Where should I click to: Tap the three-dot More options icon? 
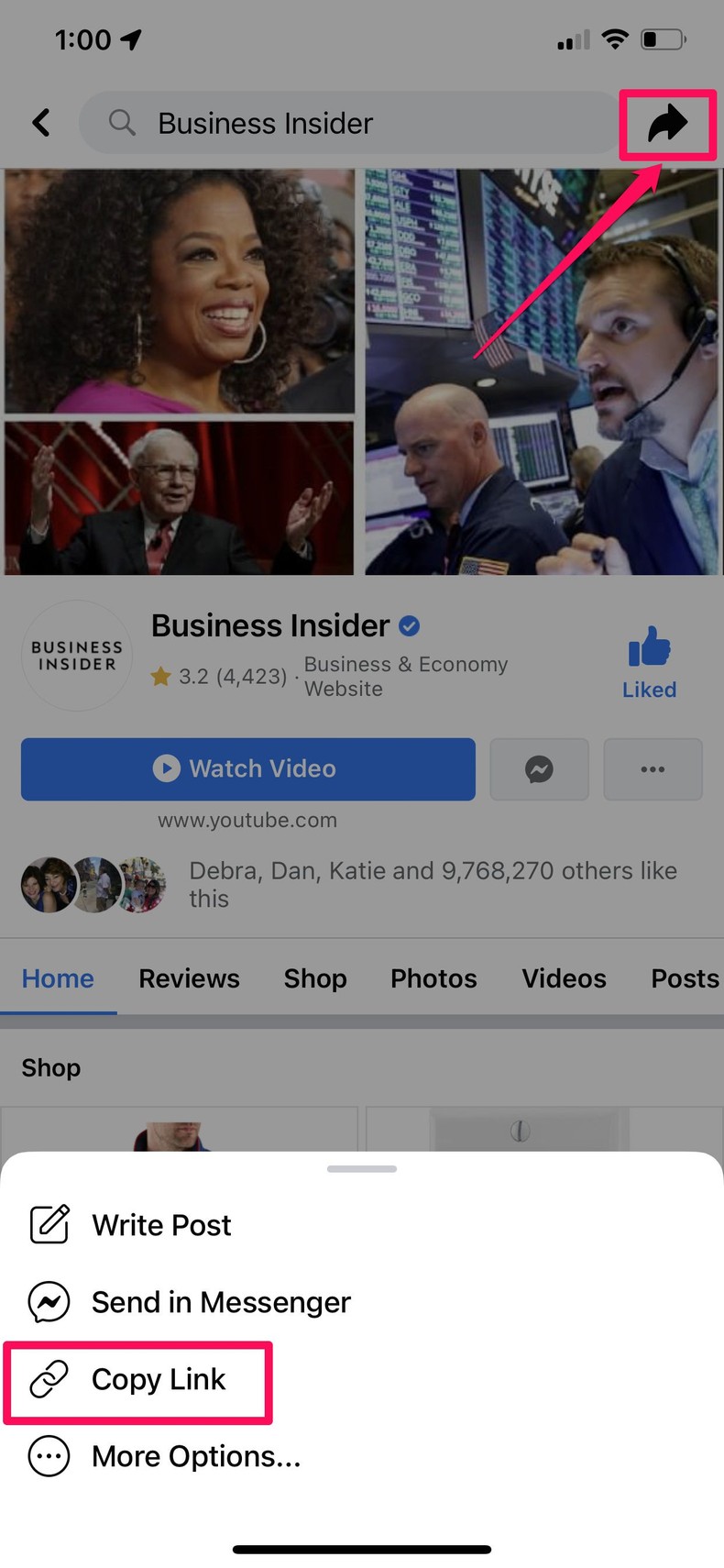653,769
